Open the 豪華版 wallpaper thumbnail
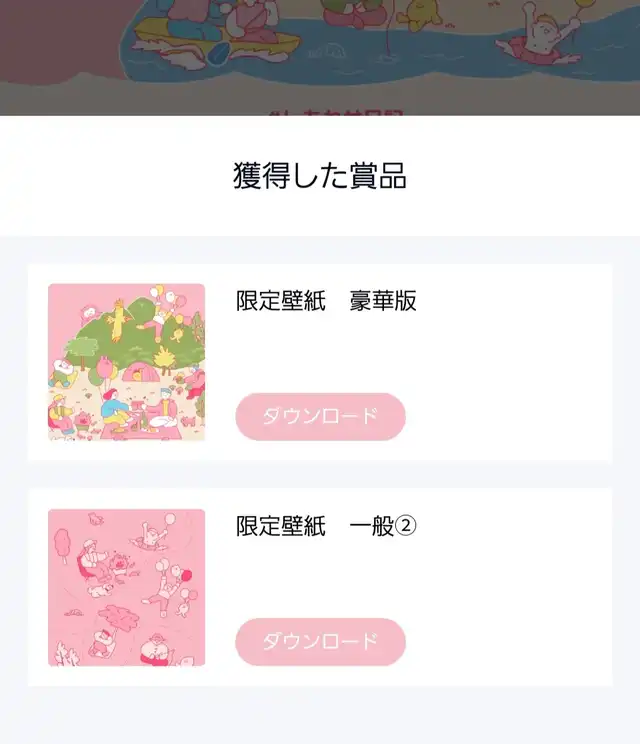 click(127, 362)
